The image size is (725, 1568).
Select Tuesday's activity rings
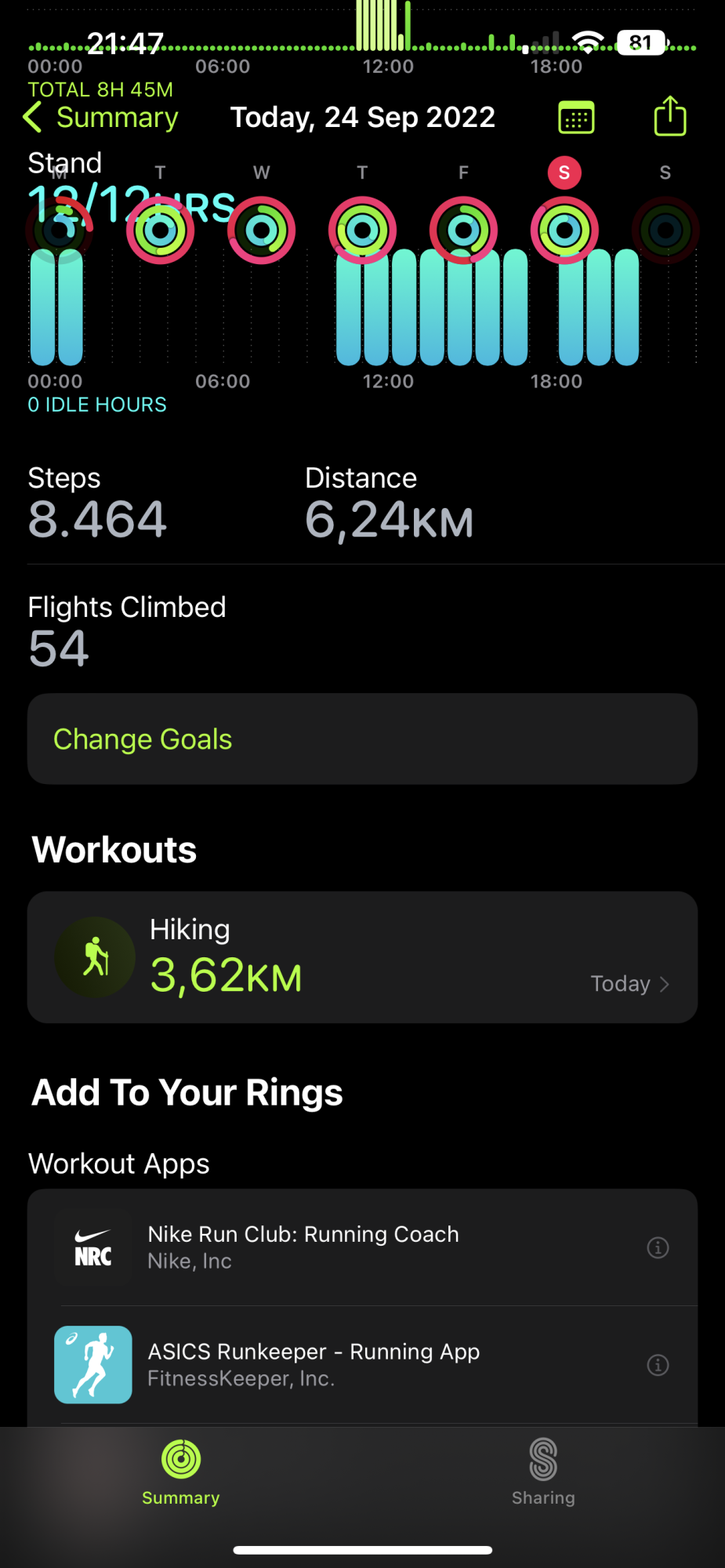(x=160, y=230)
